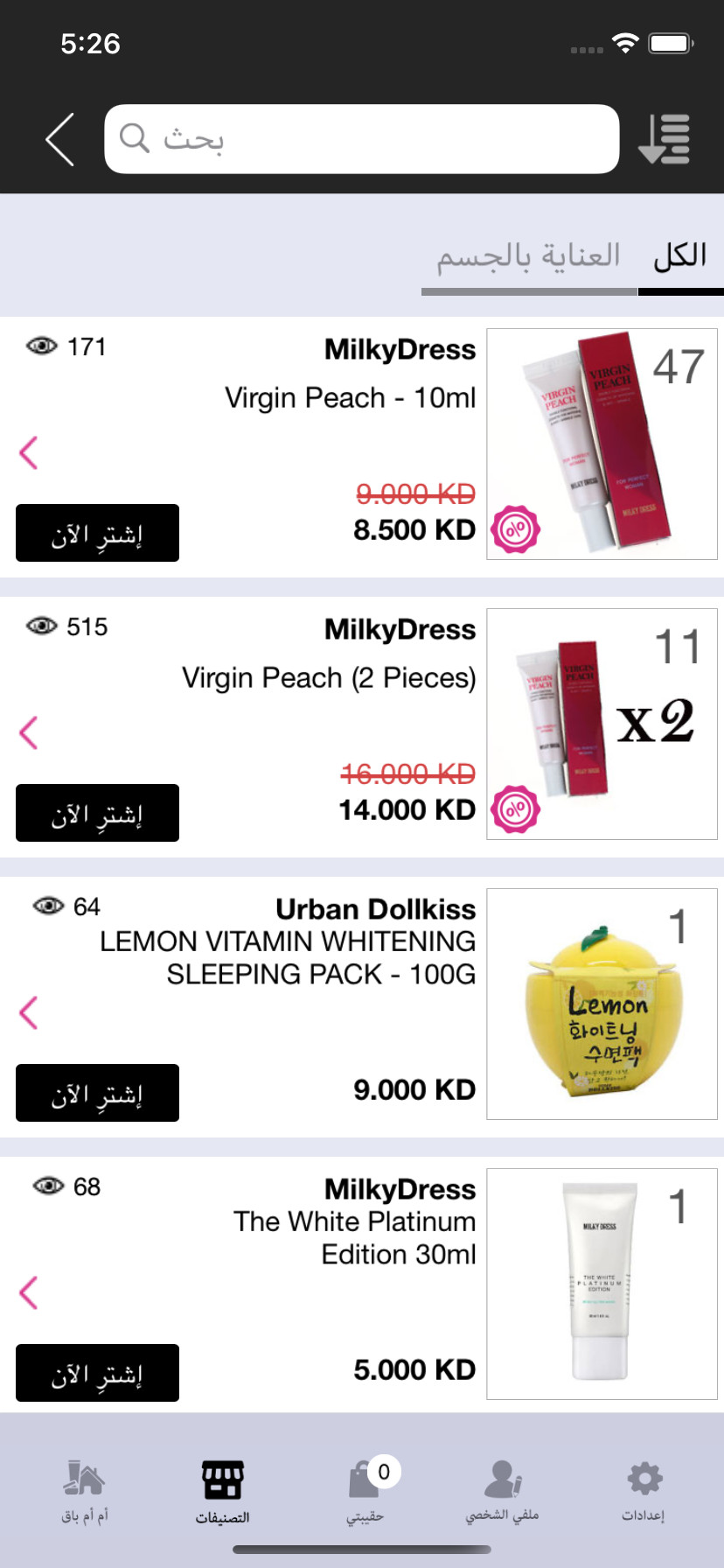Switch to التصنيفات categories tab

point(222,1491)
